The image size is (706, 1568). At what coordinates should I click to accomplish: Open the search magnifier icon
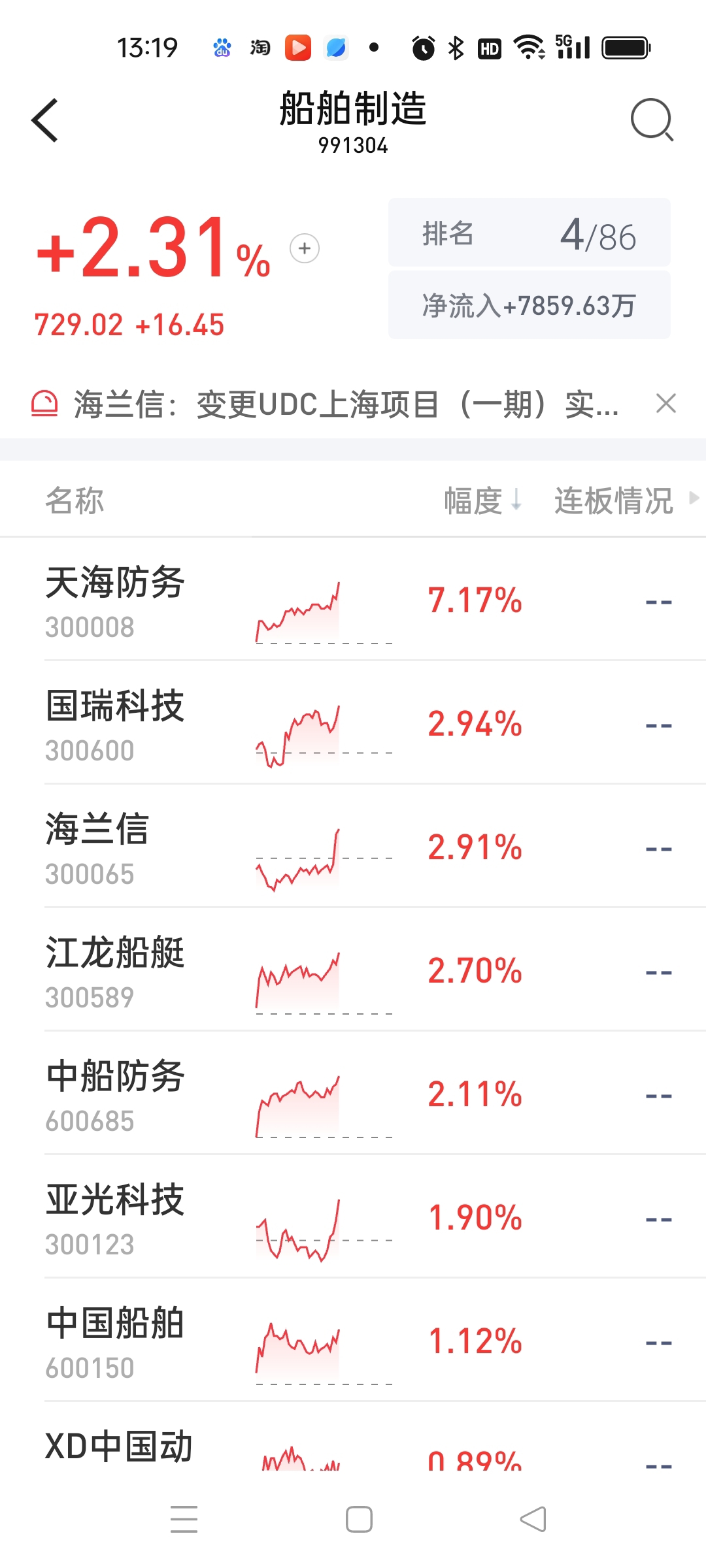pos(652,120)
